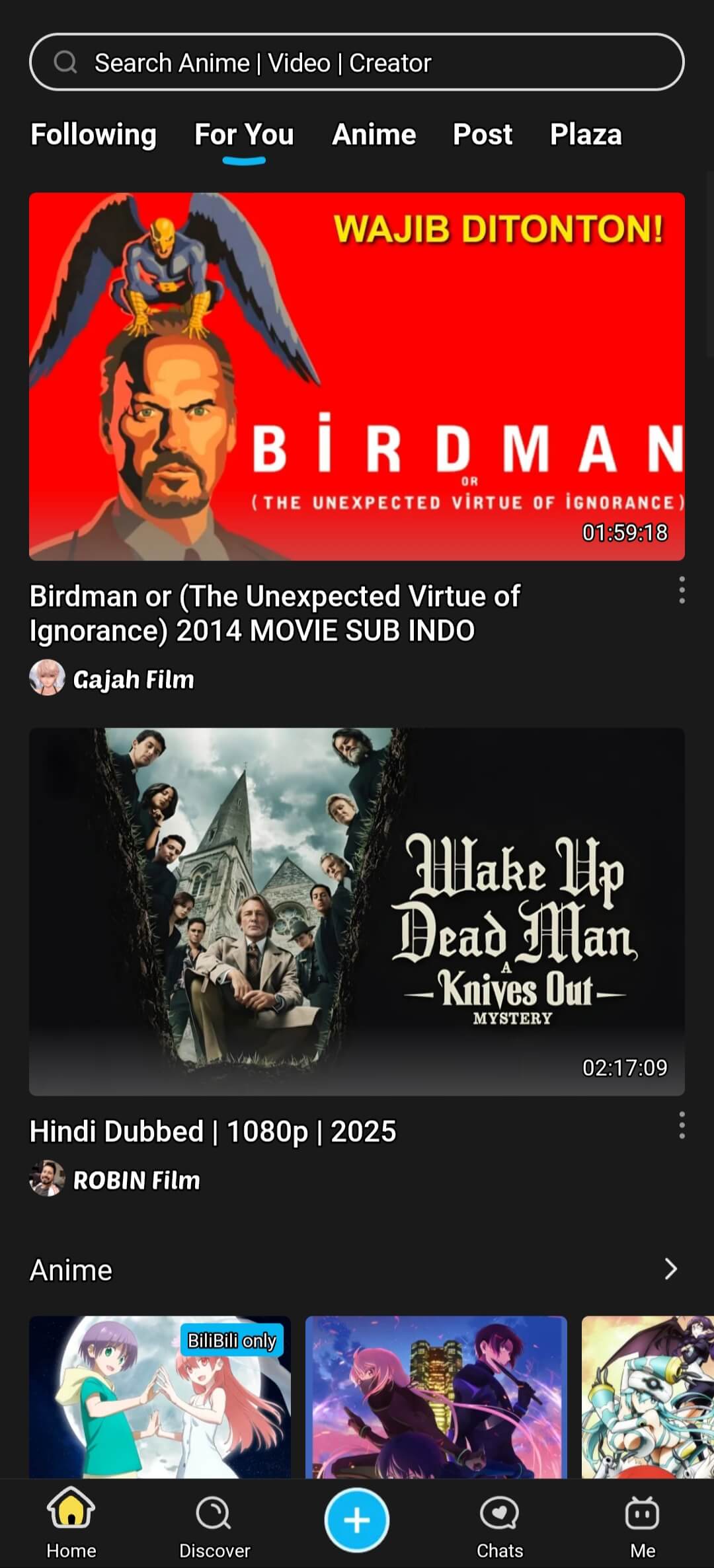The height and width of the screenshot is (1568, 714).
Task: Play Wake Up Dead Man video
Action: coord(357,912)
